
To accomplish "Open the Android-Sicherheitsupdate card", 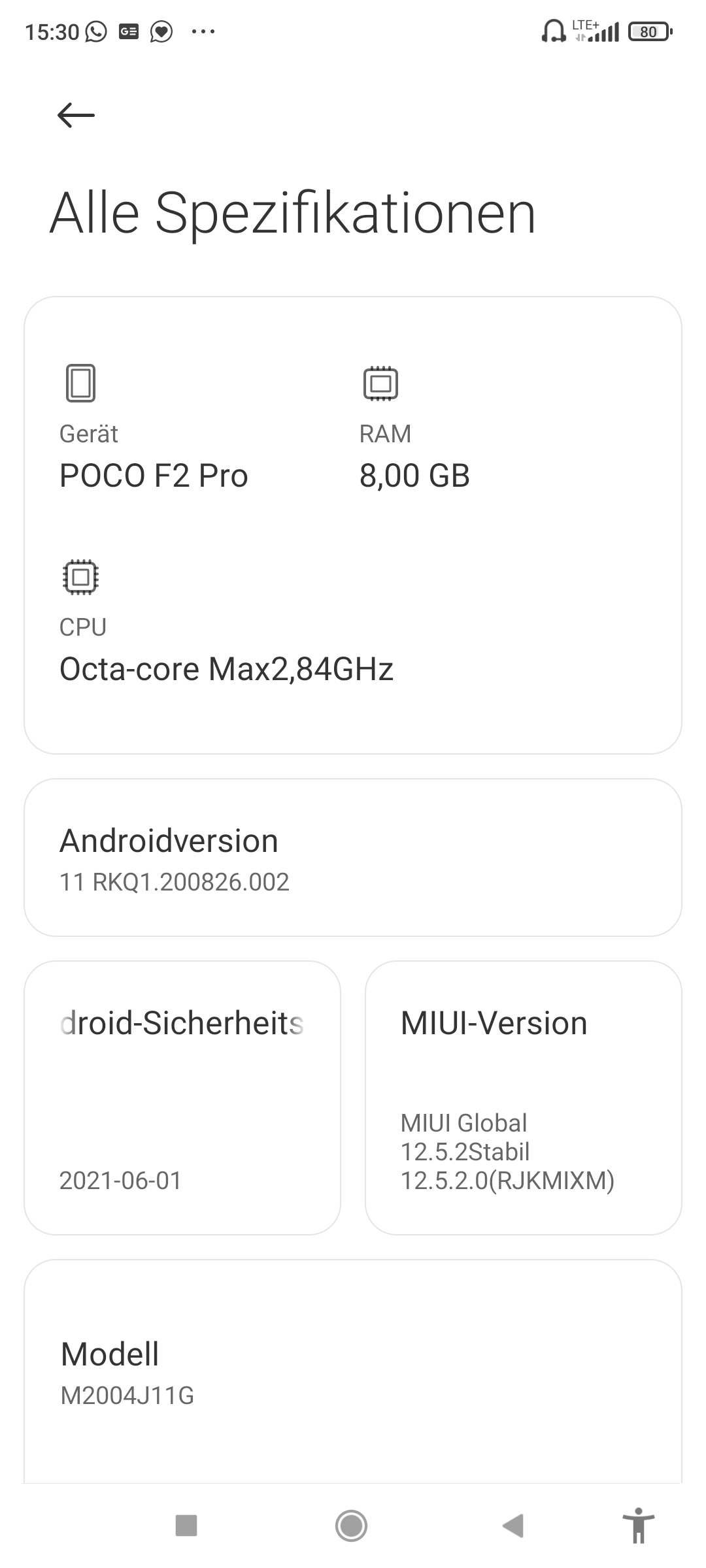I will coord(182,1098).
